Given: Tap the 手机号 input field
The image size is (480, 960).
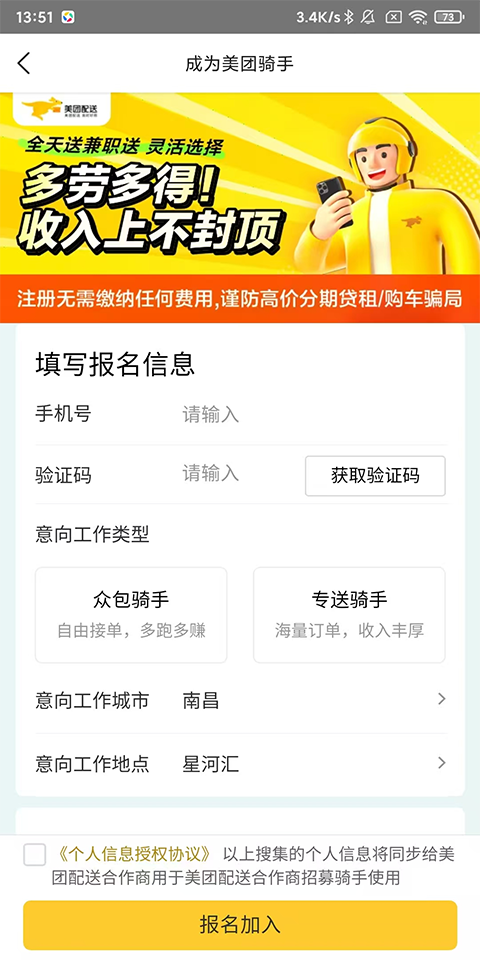Looking at the screenshot, I should point(314,414).
